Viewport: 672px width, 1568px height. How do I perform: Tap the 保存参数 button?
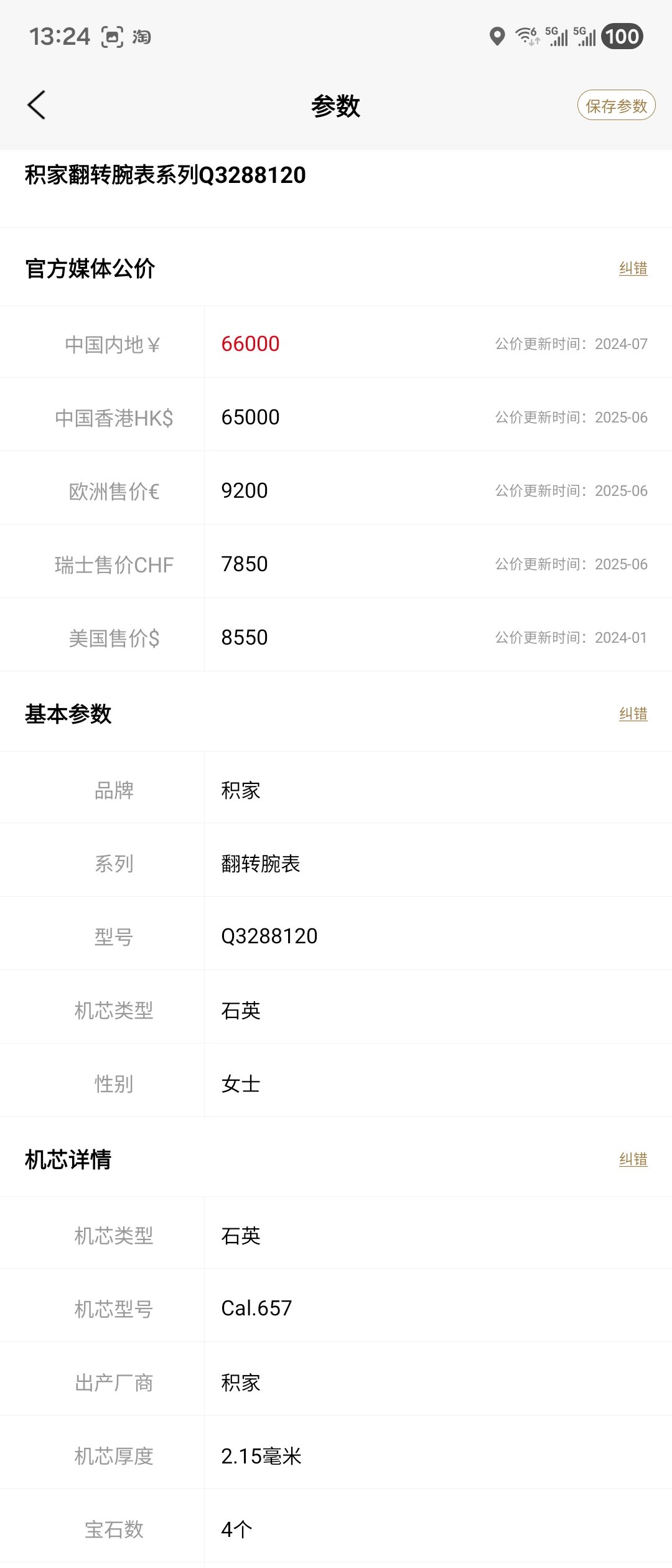pos(616,105)
